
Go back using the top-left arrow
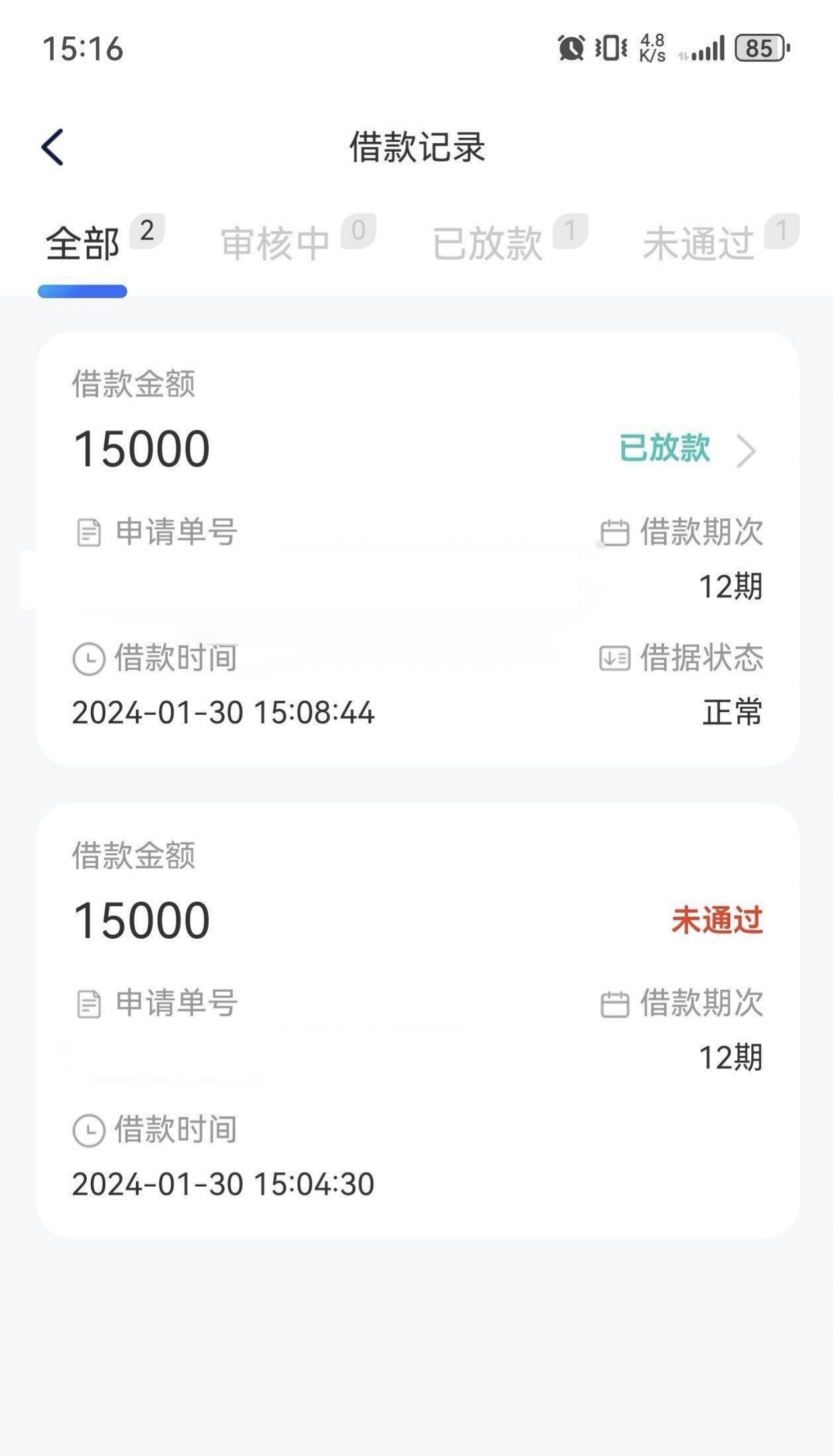pyautogui.click(x=53, y=147)
